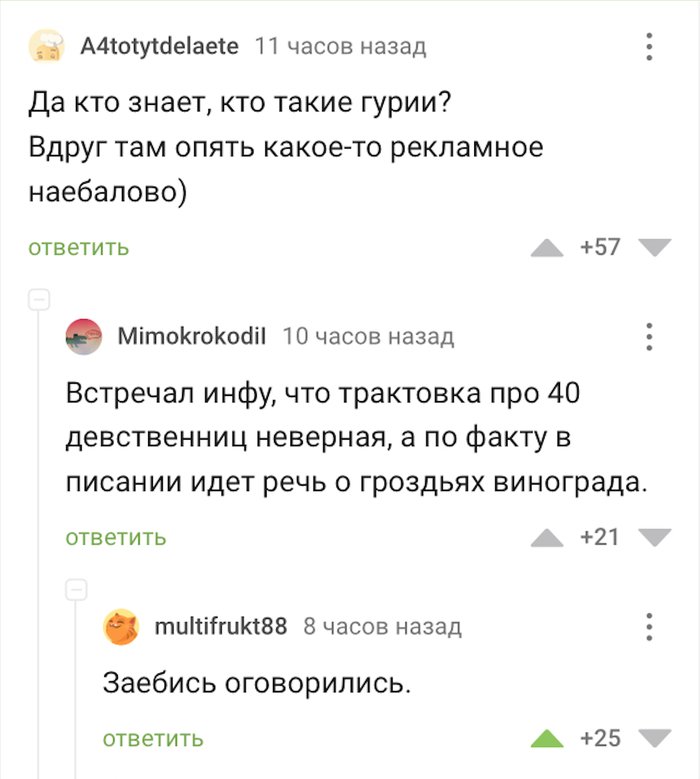The height and width of the screenshot is (779, 700).
Task: Reply to Mimokrokodil's comment
Action: pos(116,538)
